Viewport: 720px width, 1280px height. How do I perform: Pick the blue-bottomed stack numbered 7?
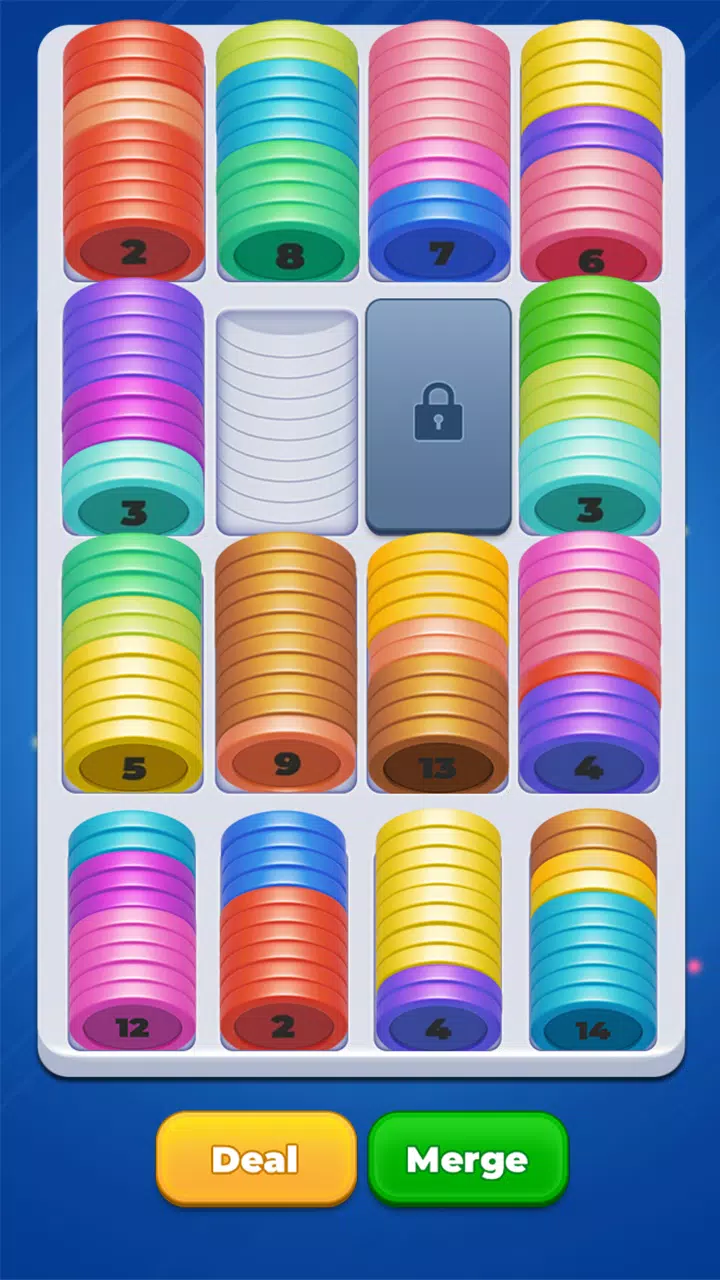click(x=439, y=150)
